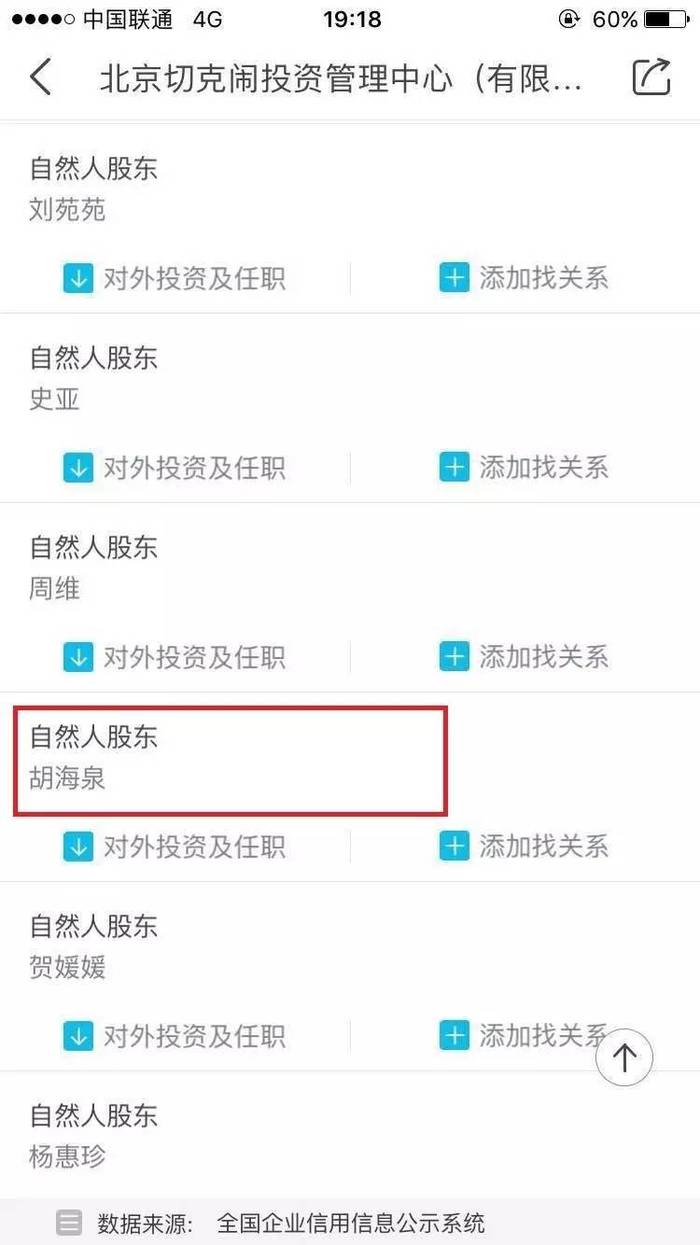This screenshot has height=1245, width=700.
Task: Go back using the top-left arrow
Action: point(40,77)
